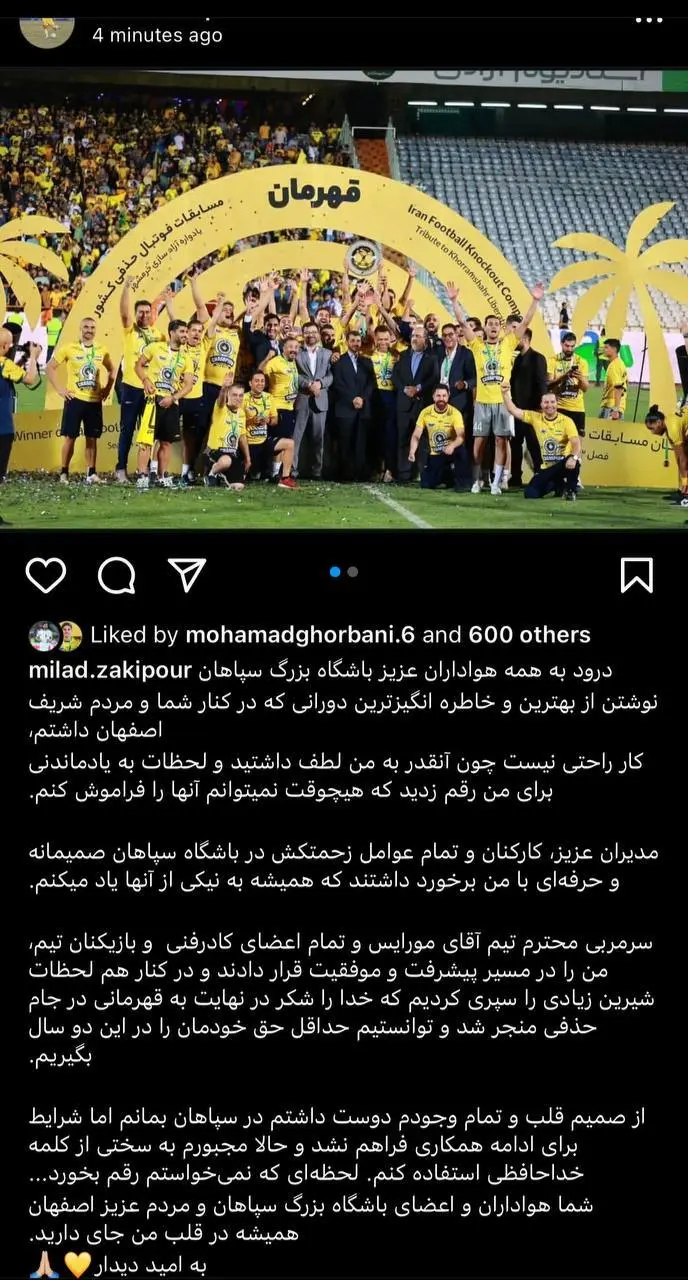Share this post via direct message
The height and width of the screenshot is (1280, 688).
pos(186,575)
